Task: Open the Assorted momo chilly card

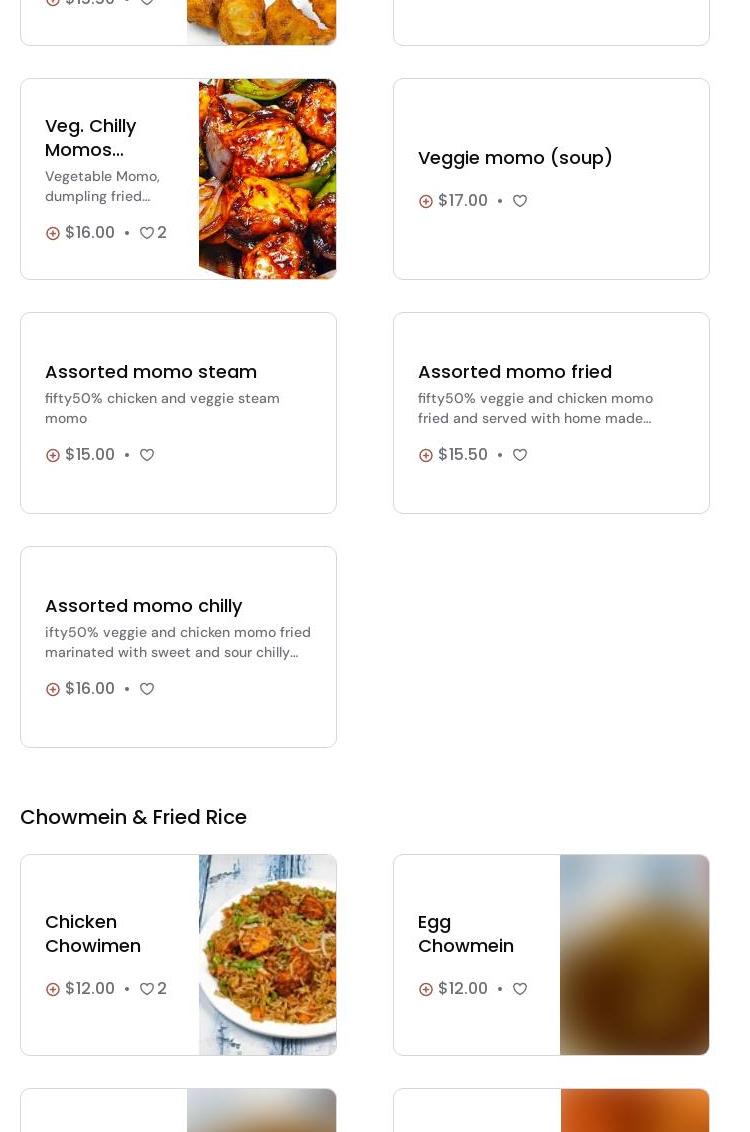Action: pyautogui.click(x=144, y=606)
